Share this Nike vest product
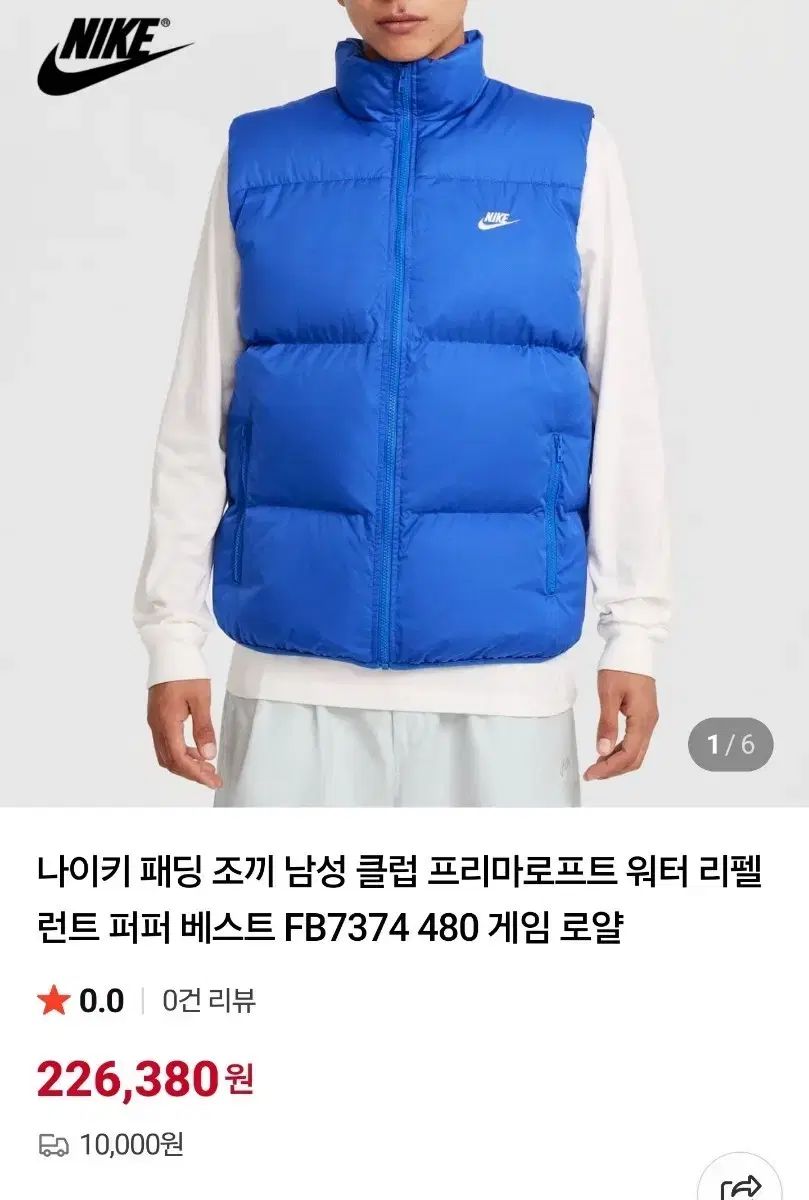 (741, 1185)
